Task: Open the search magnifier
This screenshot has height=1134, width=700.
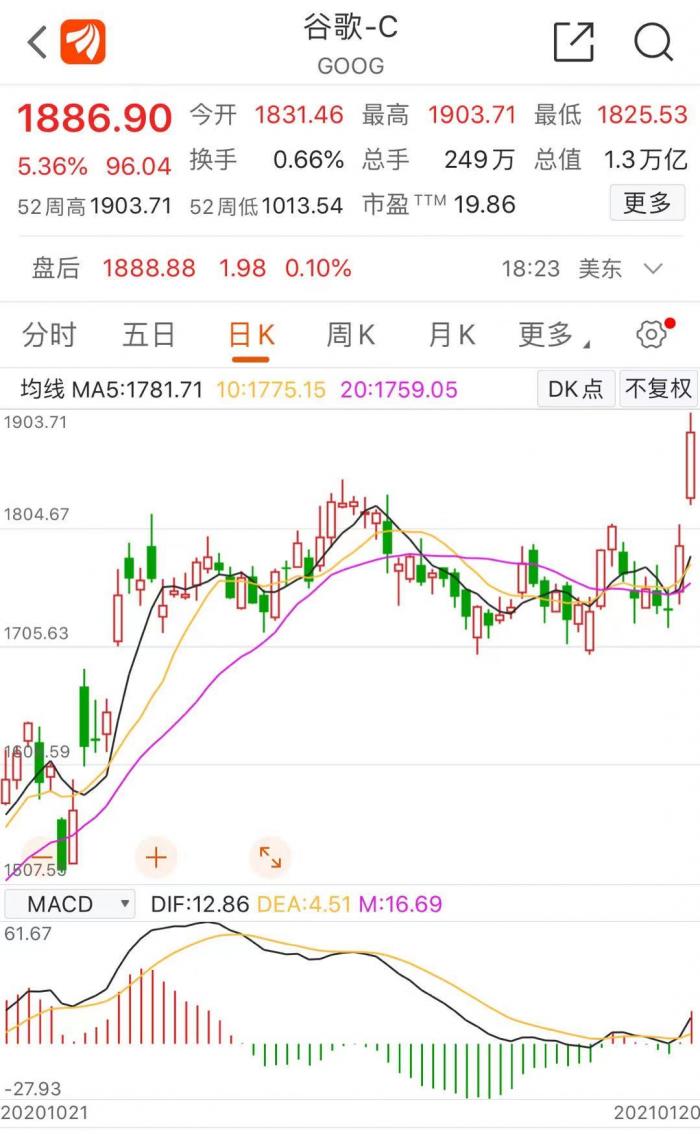Action: click(654, 42)
